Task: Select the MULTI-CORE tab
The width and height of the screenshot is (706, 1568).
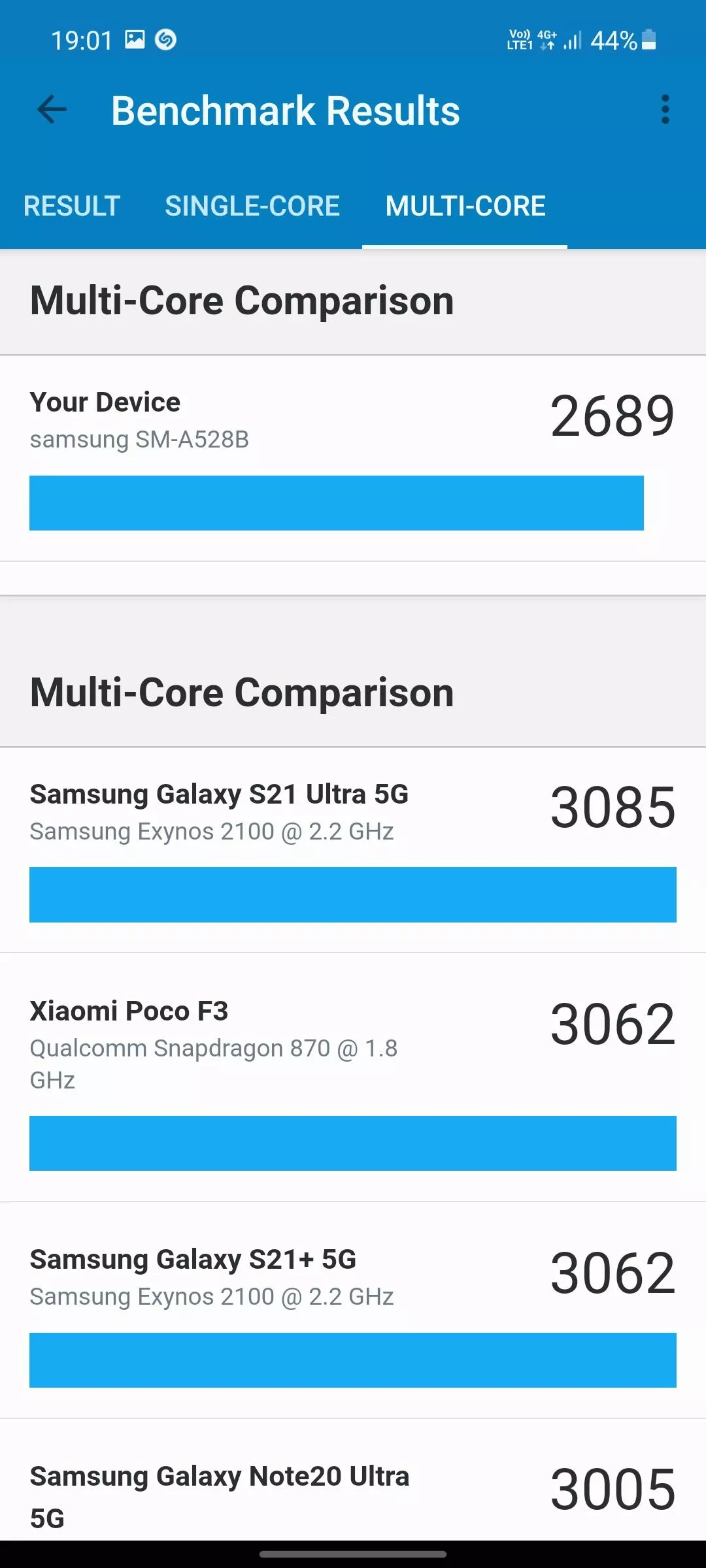Action: (x=465, y=206)
